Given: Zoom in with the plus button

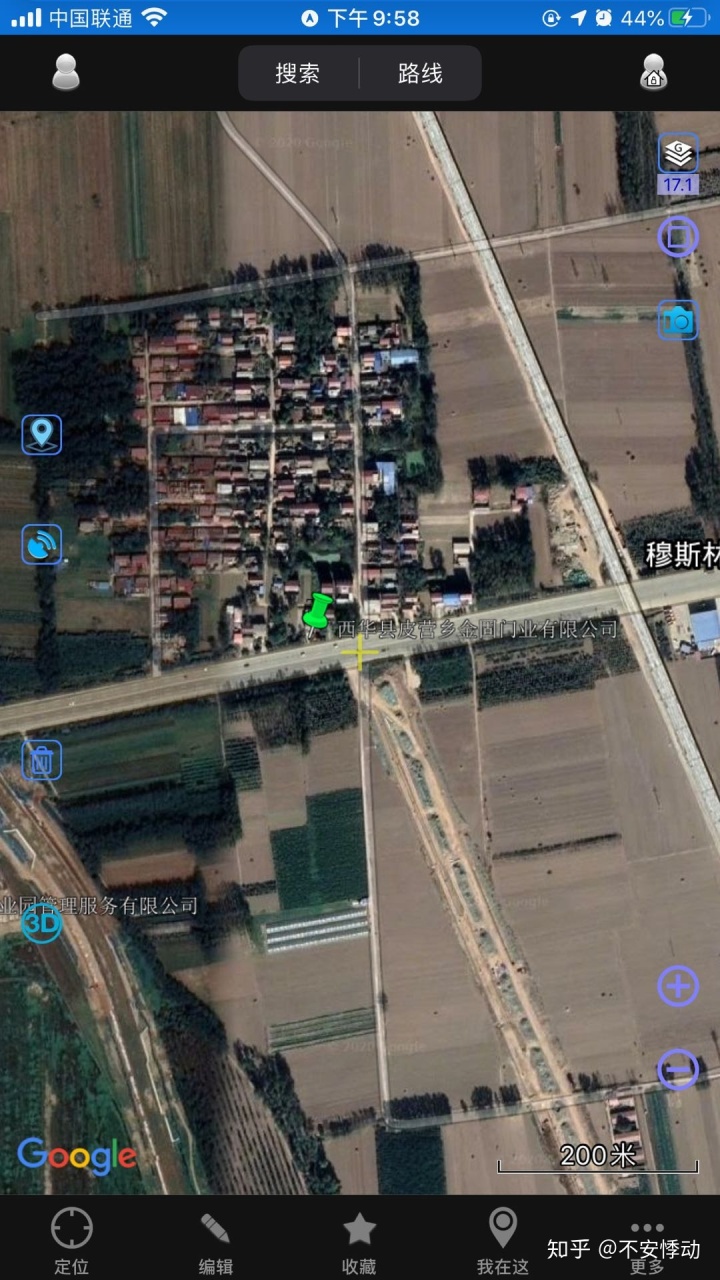Looking at the screenshot, I should [678, 986].
